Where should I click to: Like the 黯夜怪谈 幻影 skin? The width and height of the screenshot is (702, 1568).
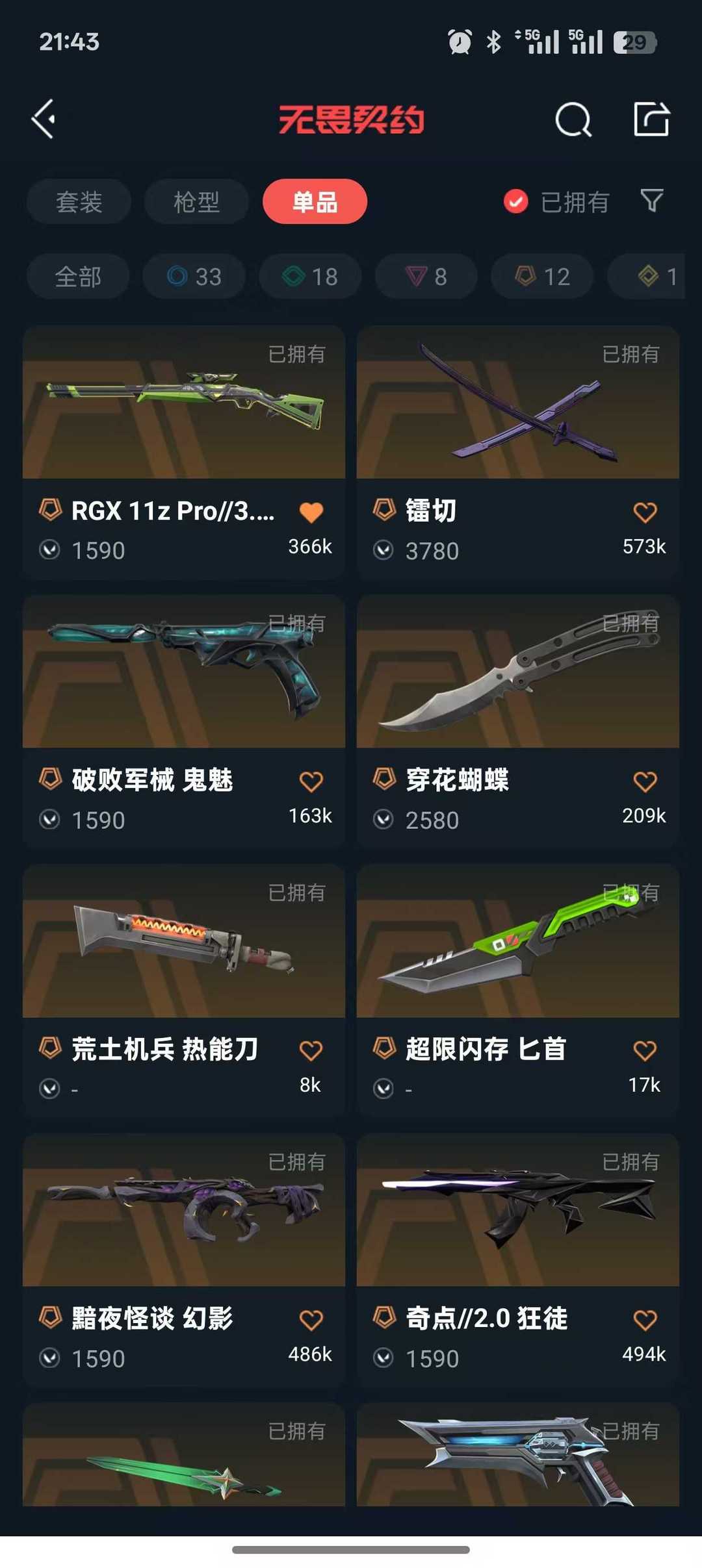pos(311,1320)
